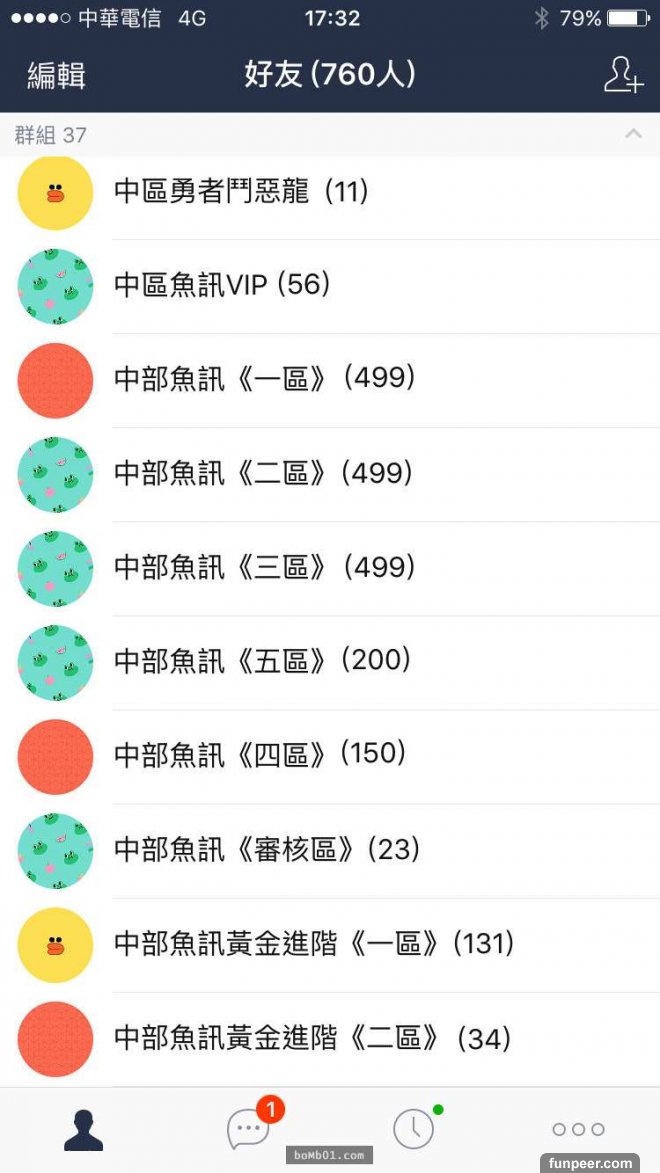Image resolution: width=660 pixels, height=1173 pixels.
Task: Switch to the chats tab
Action: pos(249,1129)
